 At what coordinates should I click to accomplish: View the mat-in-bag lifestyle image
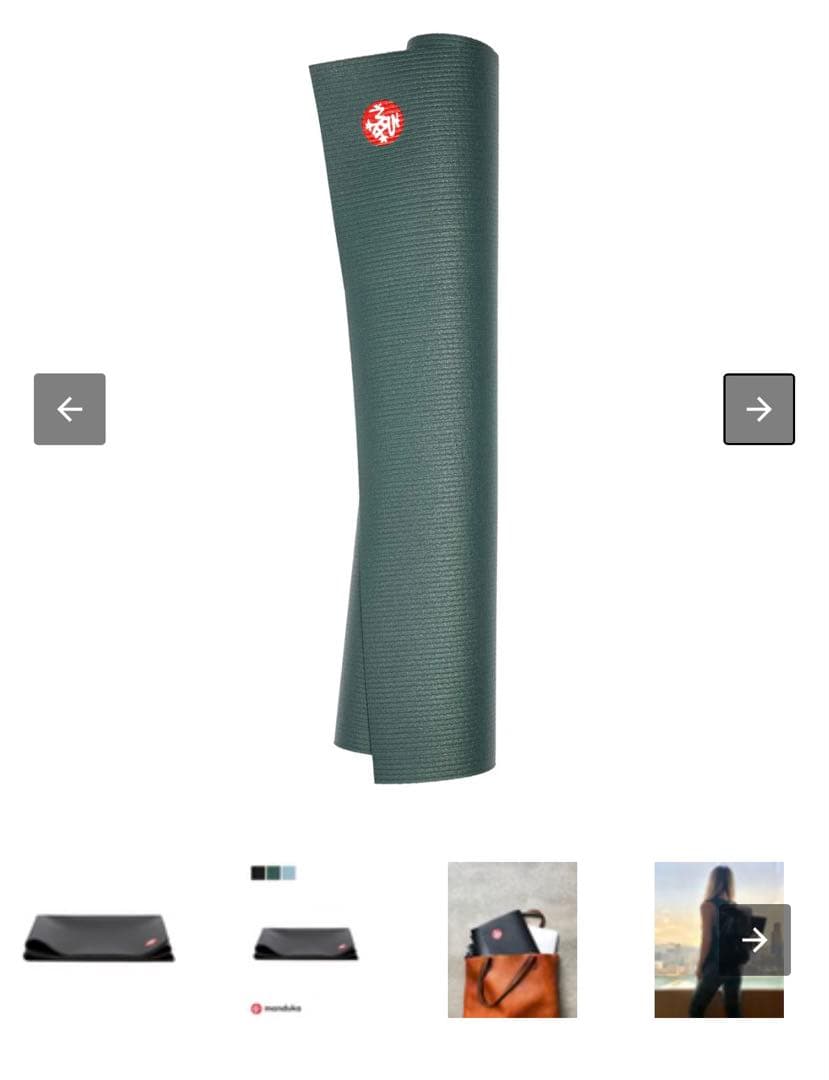512,940
